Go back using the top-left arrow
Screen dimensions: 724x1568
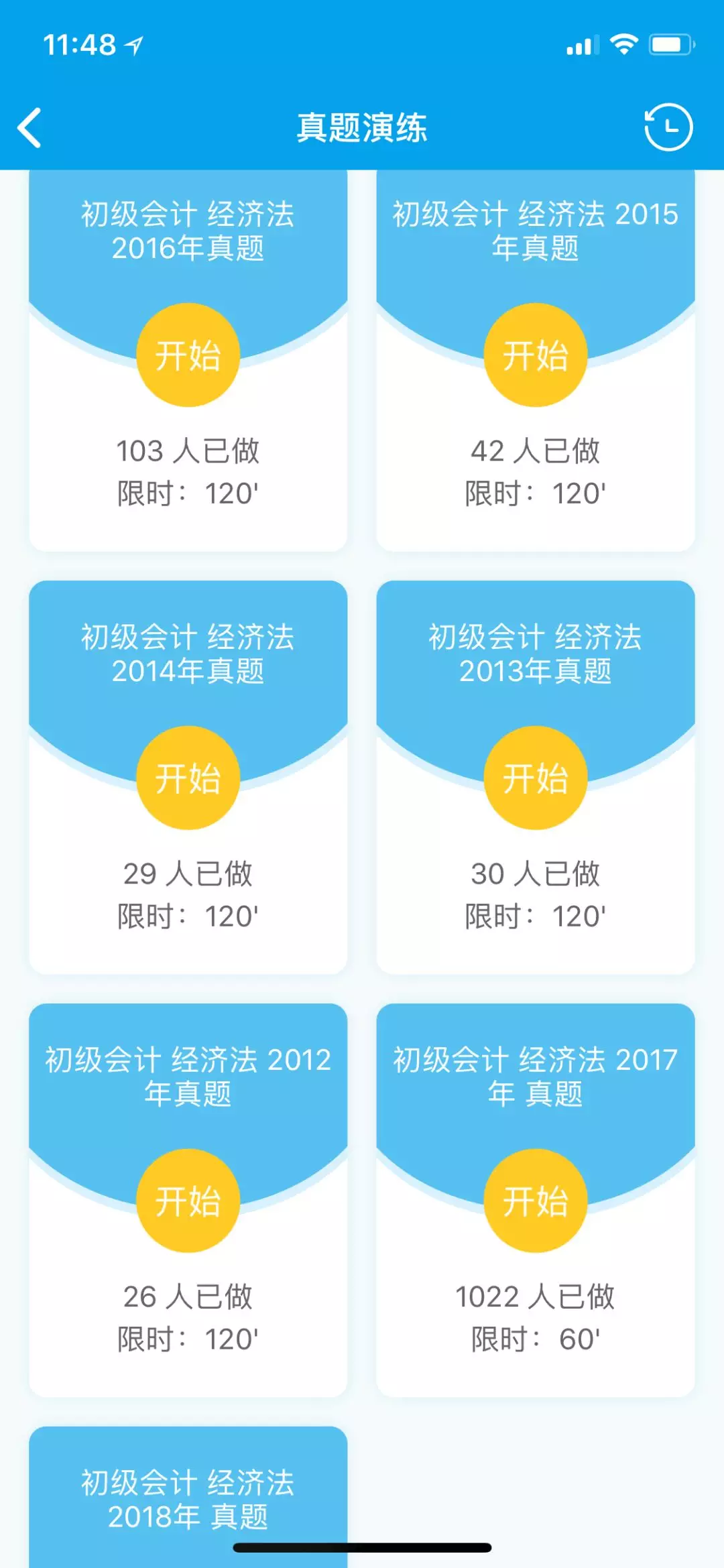click(30, 127)
